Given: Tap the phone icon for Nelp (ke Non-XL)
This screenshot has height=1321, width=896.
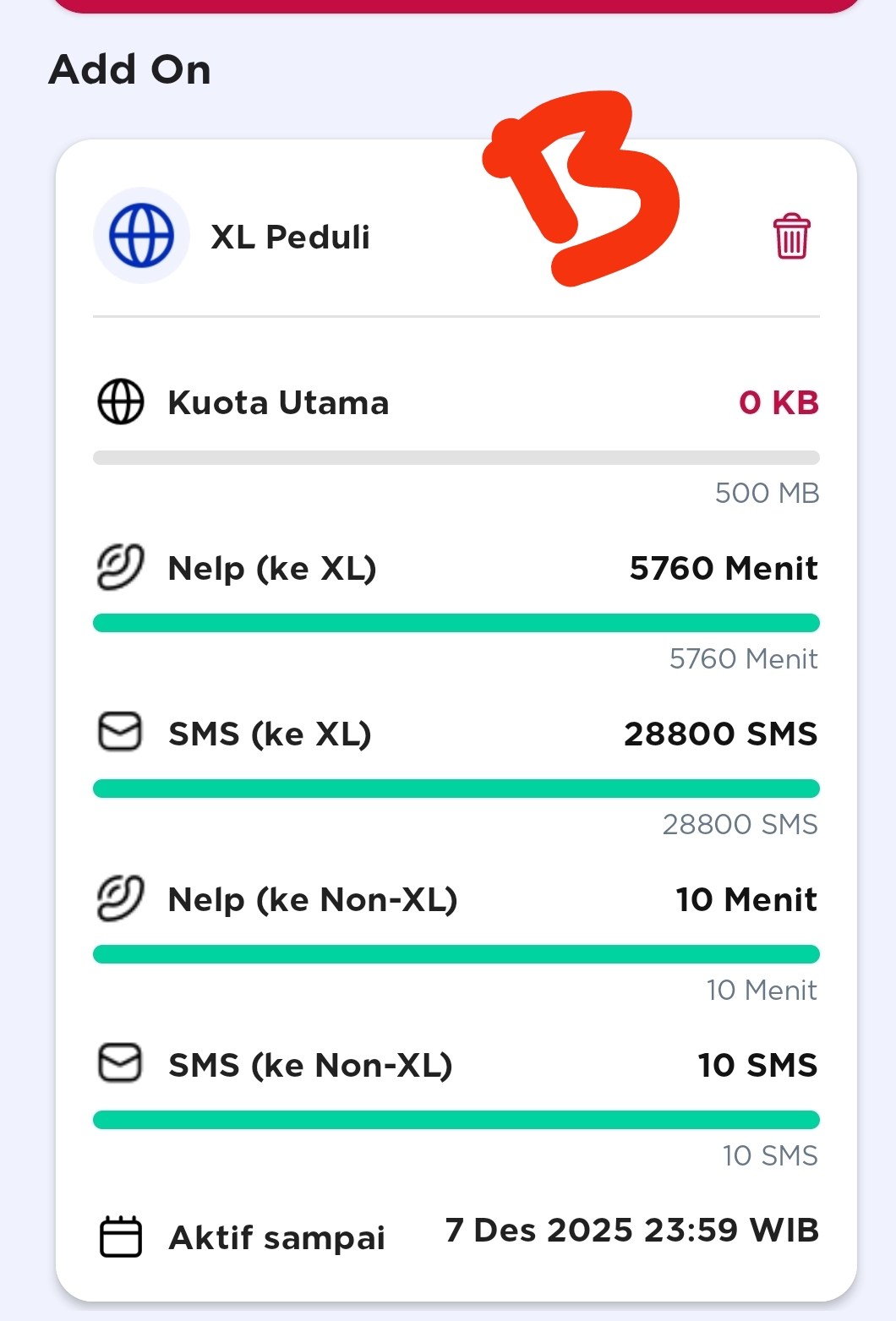Looking at the screenshot, I should coord(120,898).
